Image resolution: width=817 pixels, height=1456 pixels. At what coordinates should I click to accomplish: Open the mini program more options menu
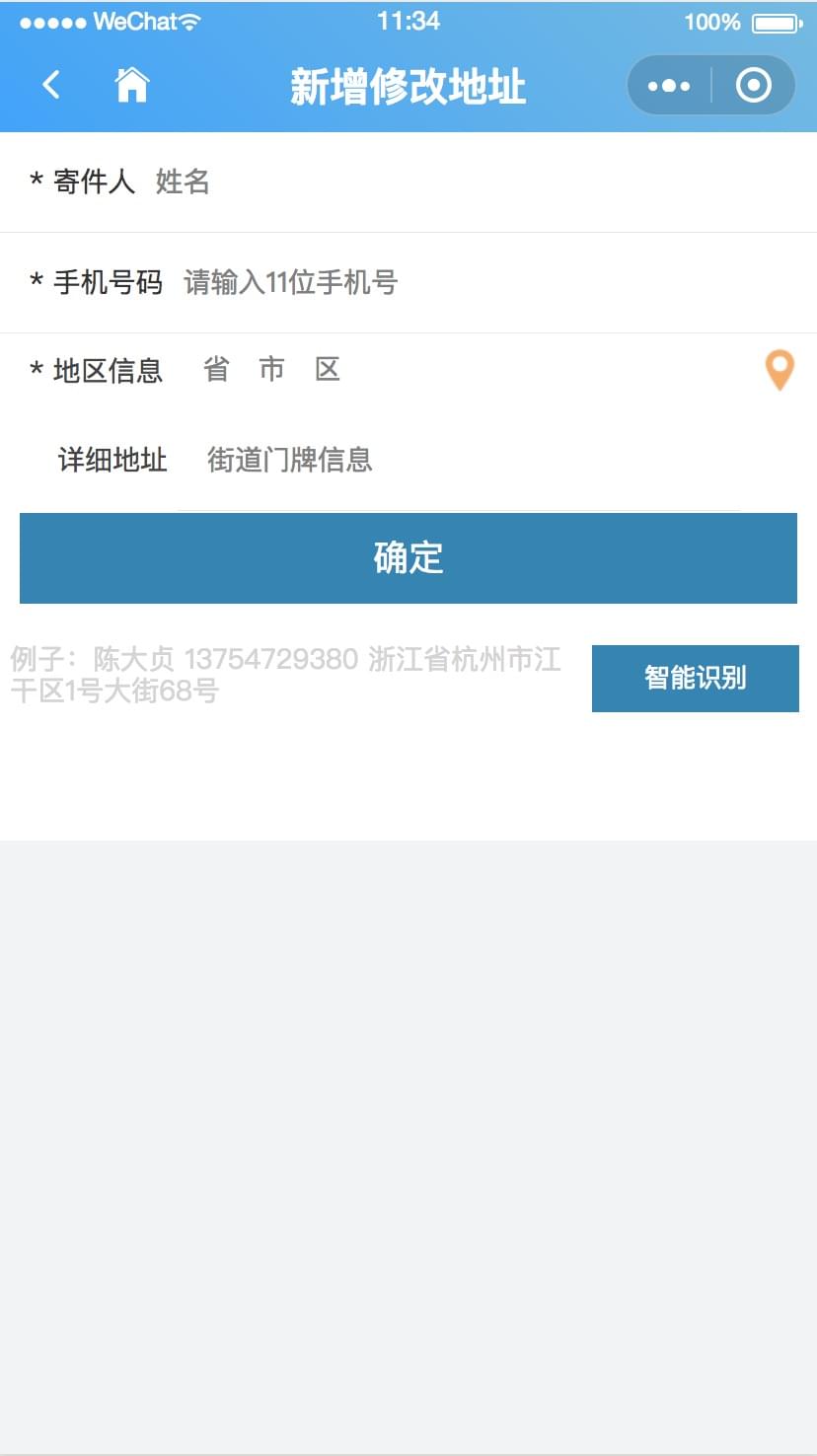[669, 86]
